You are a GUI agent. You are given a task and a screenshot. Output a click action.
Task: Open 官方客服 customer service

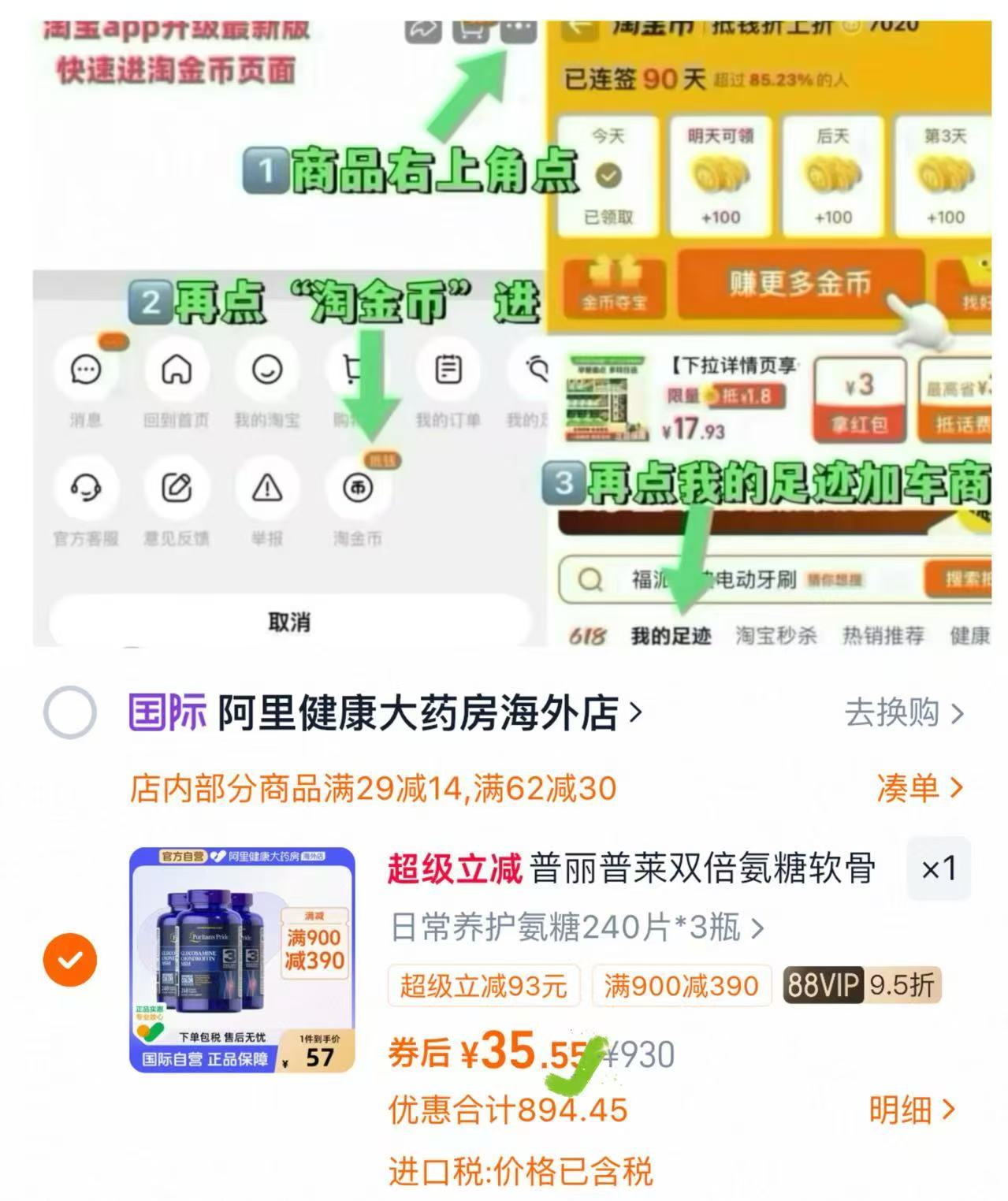click(x=87, y=489)
